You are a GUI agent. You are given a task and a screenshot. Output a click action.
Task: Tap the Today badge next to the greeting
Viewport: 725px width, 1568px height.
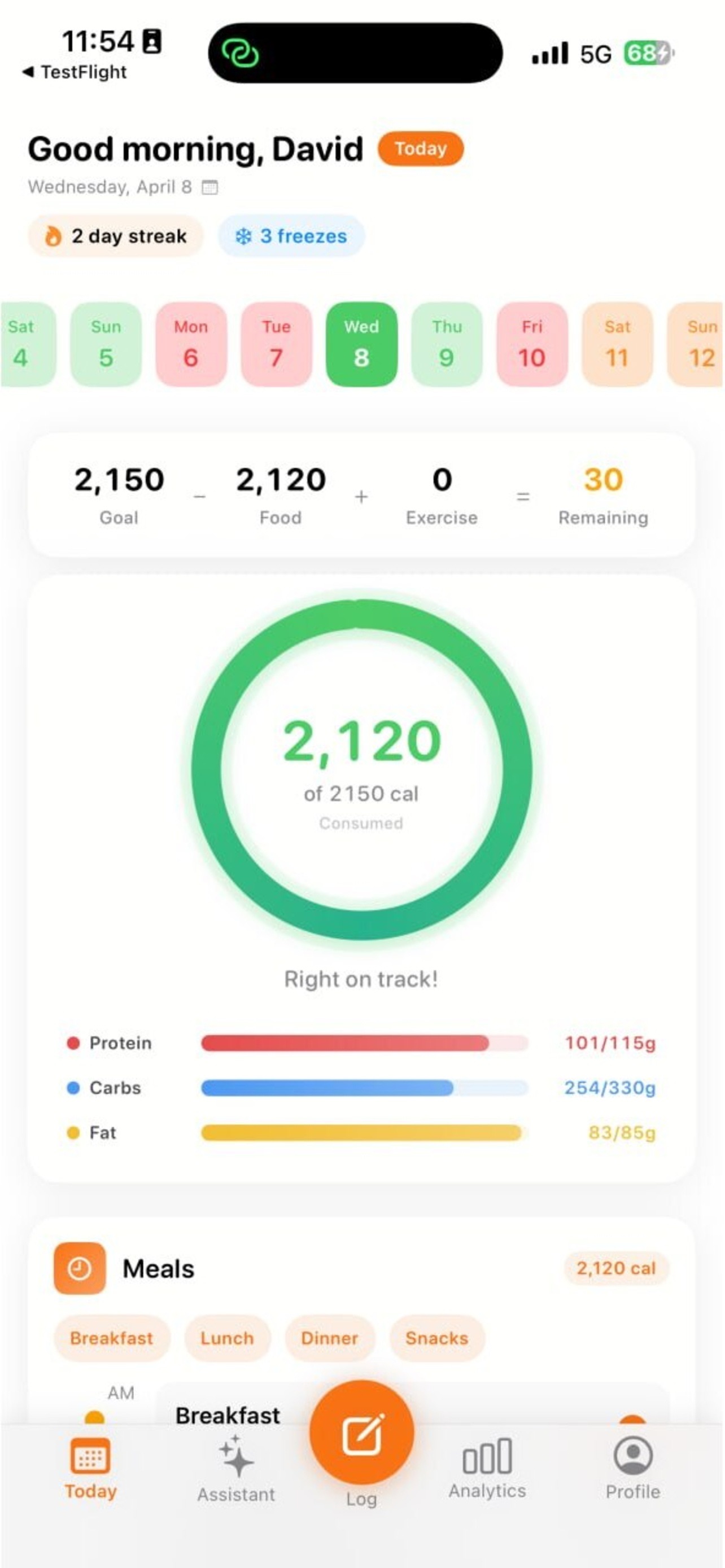[420, 148]
